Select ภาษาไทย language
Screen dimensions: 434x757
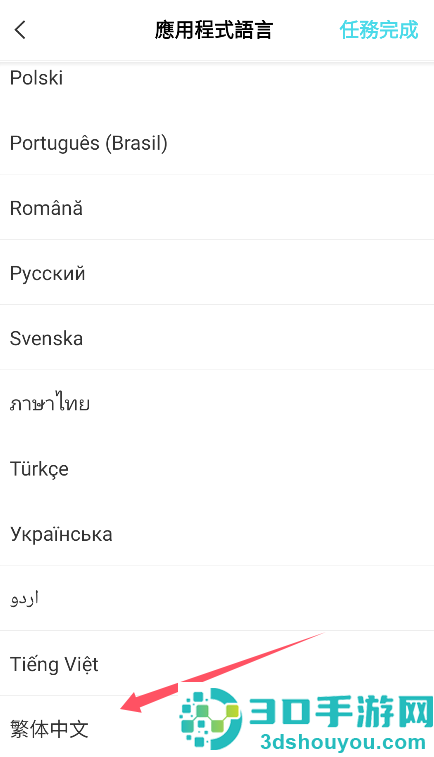[217, 403]
